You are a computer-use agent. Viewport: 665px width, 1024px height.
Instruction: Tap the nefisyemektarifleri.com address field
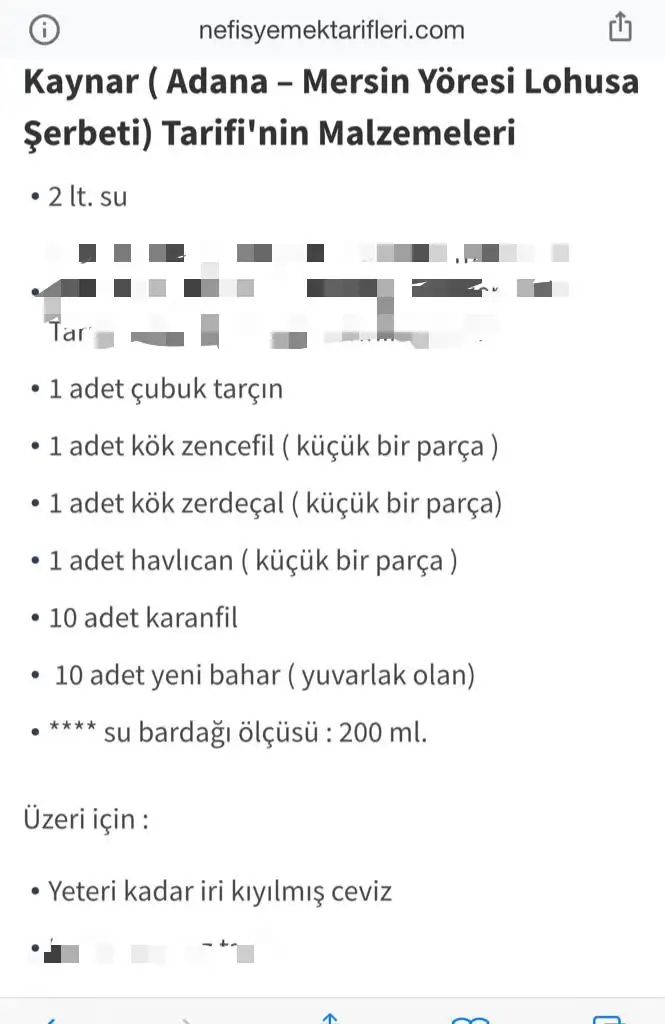click(x=332, y=30)
